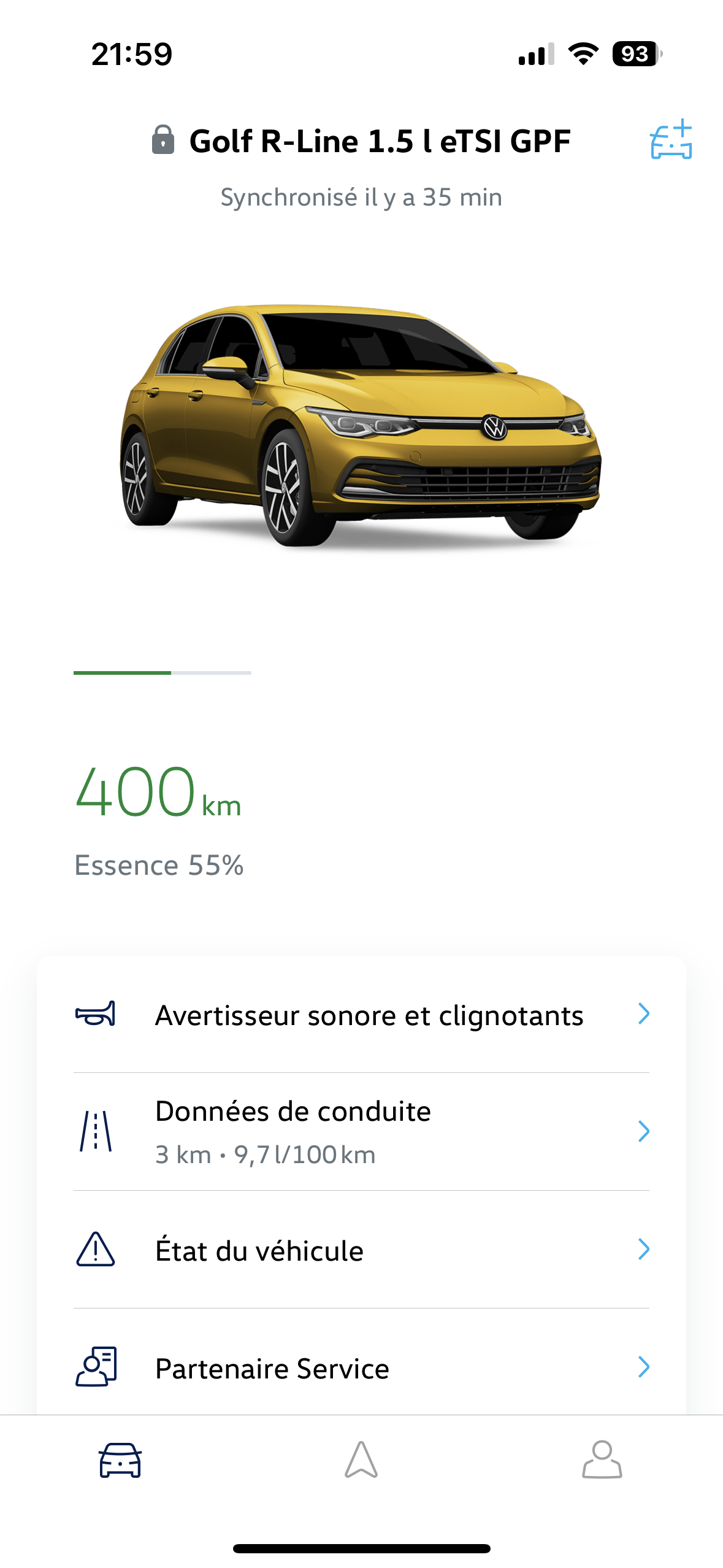Screen dimensions: 723x1568
Task: Switch to the navigation arrow tab
Action: pyautogui.click(x=361, y=1460)
